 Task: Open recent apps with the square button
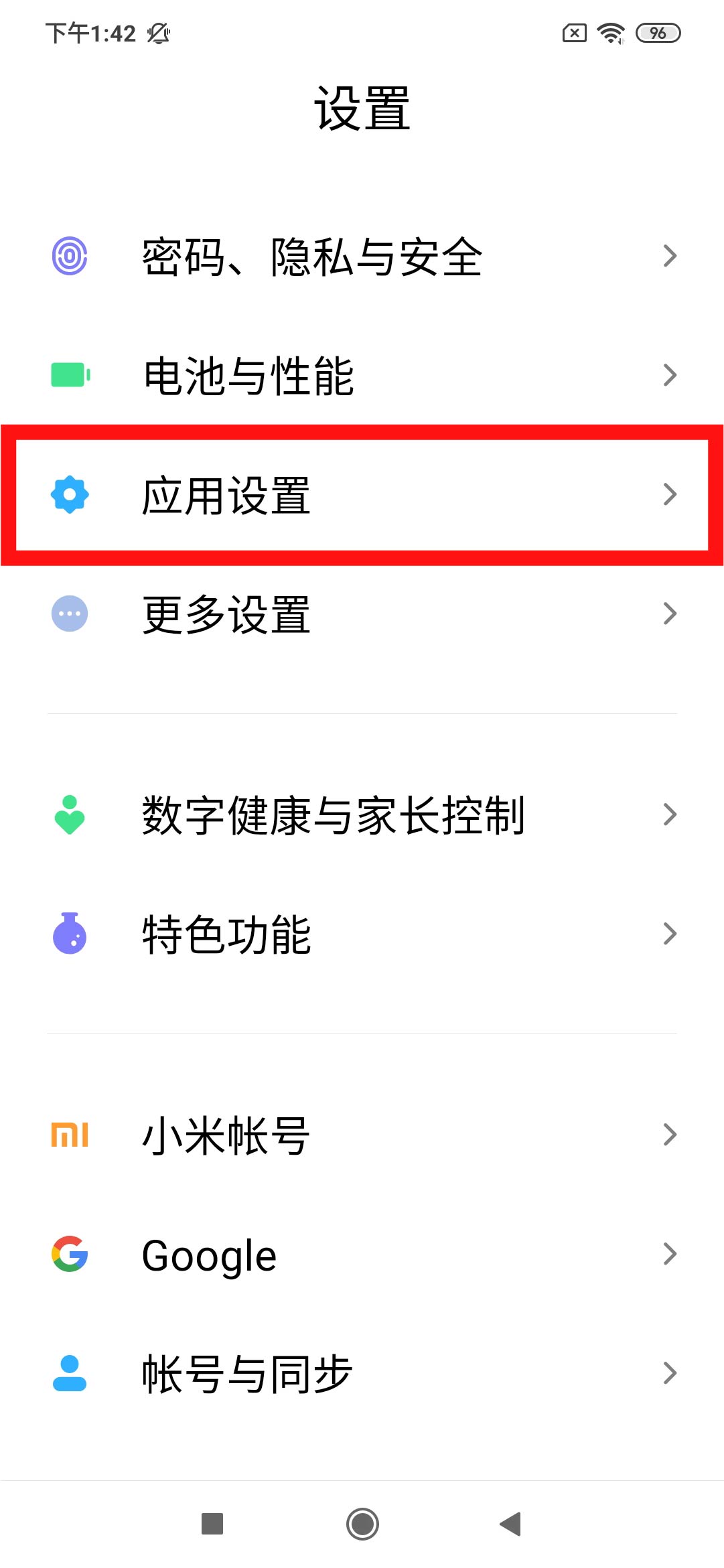pyautogui.click(x=212, y=1524)
